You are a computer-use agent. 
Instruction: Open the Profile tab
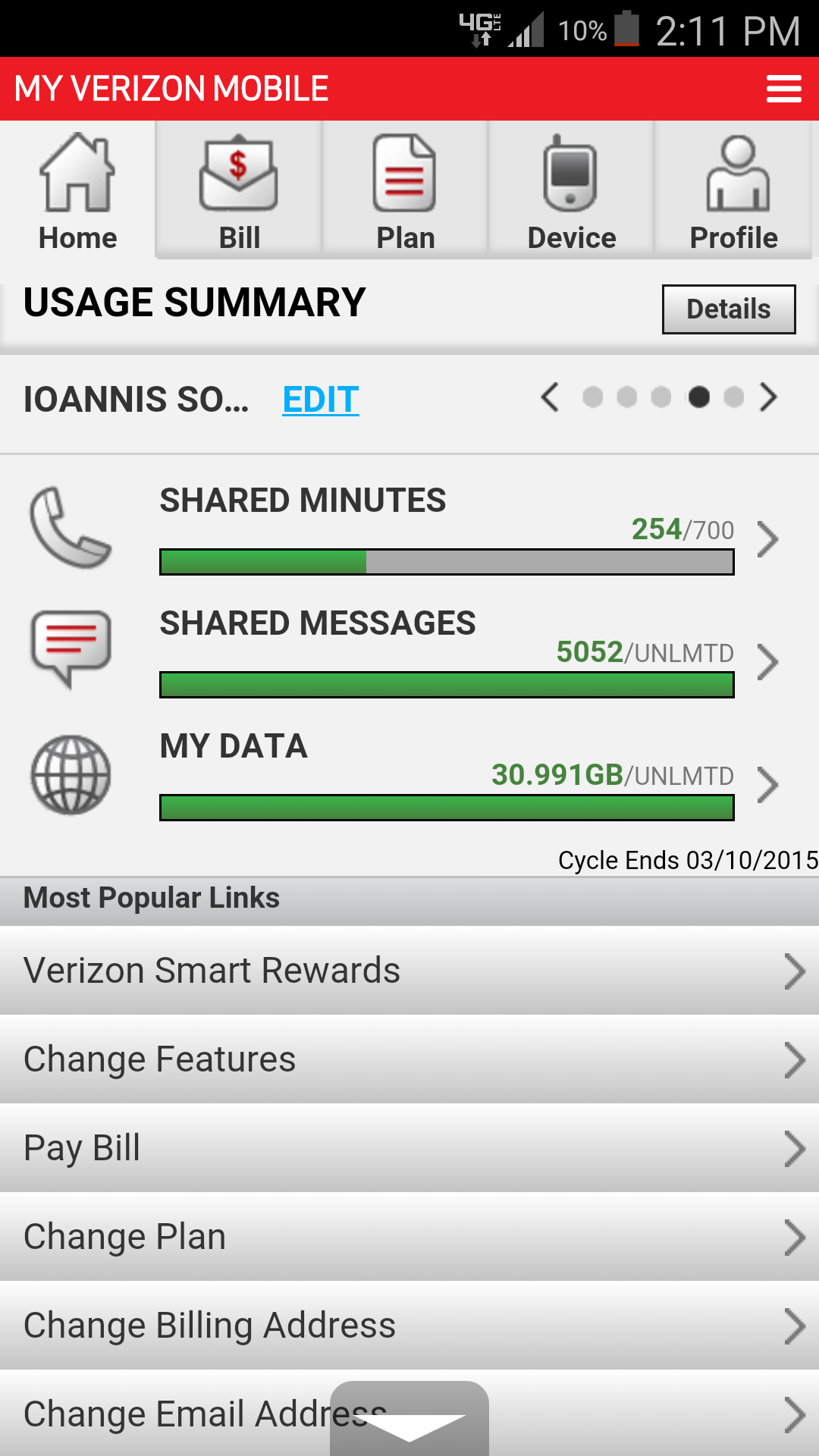tap(734, 190)
